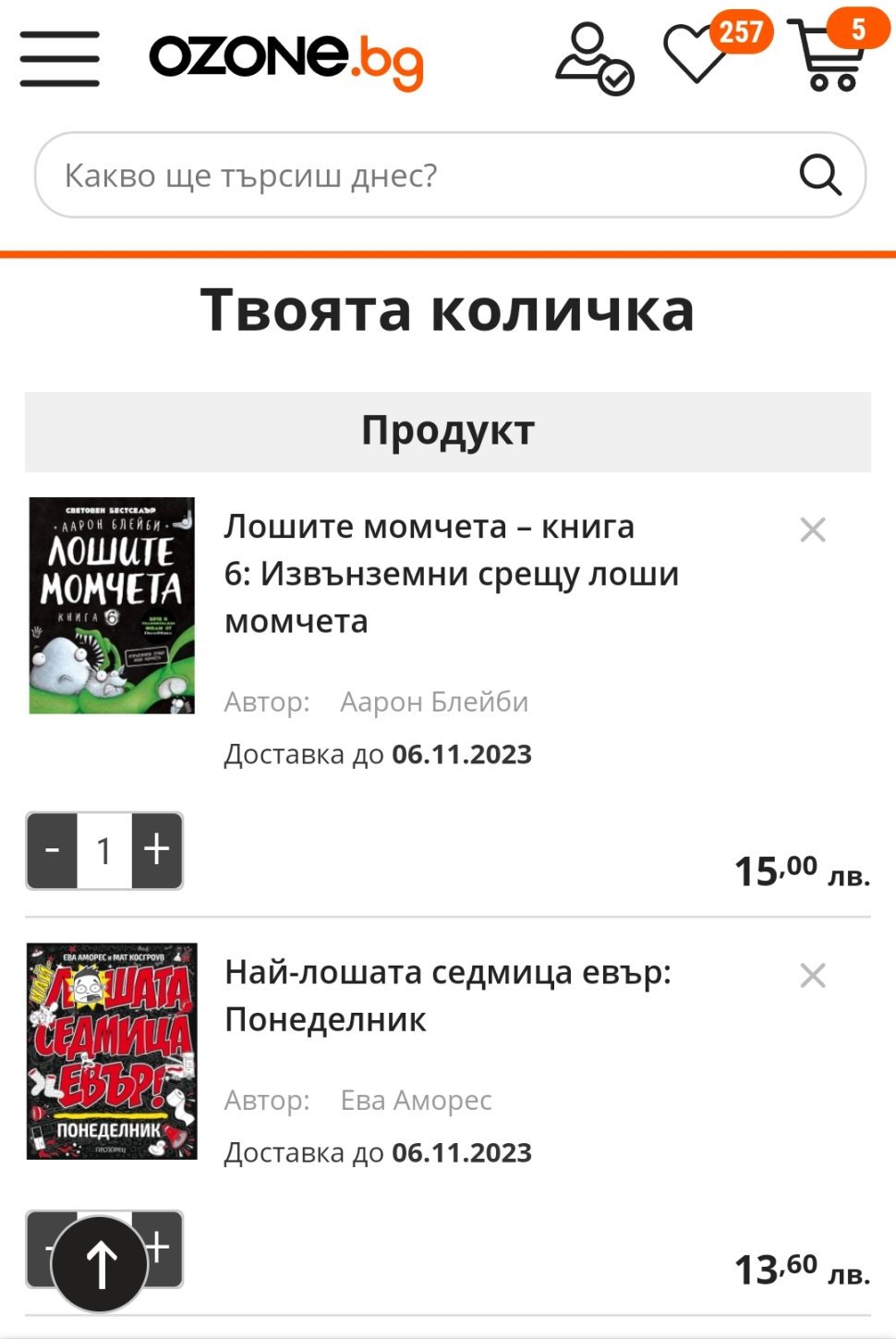Remove 'Най-лошата седмица евър: Понеделник' from cart
The image size is (896, 1339).
(812, 975)
